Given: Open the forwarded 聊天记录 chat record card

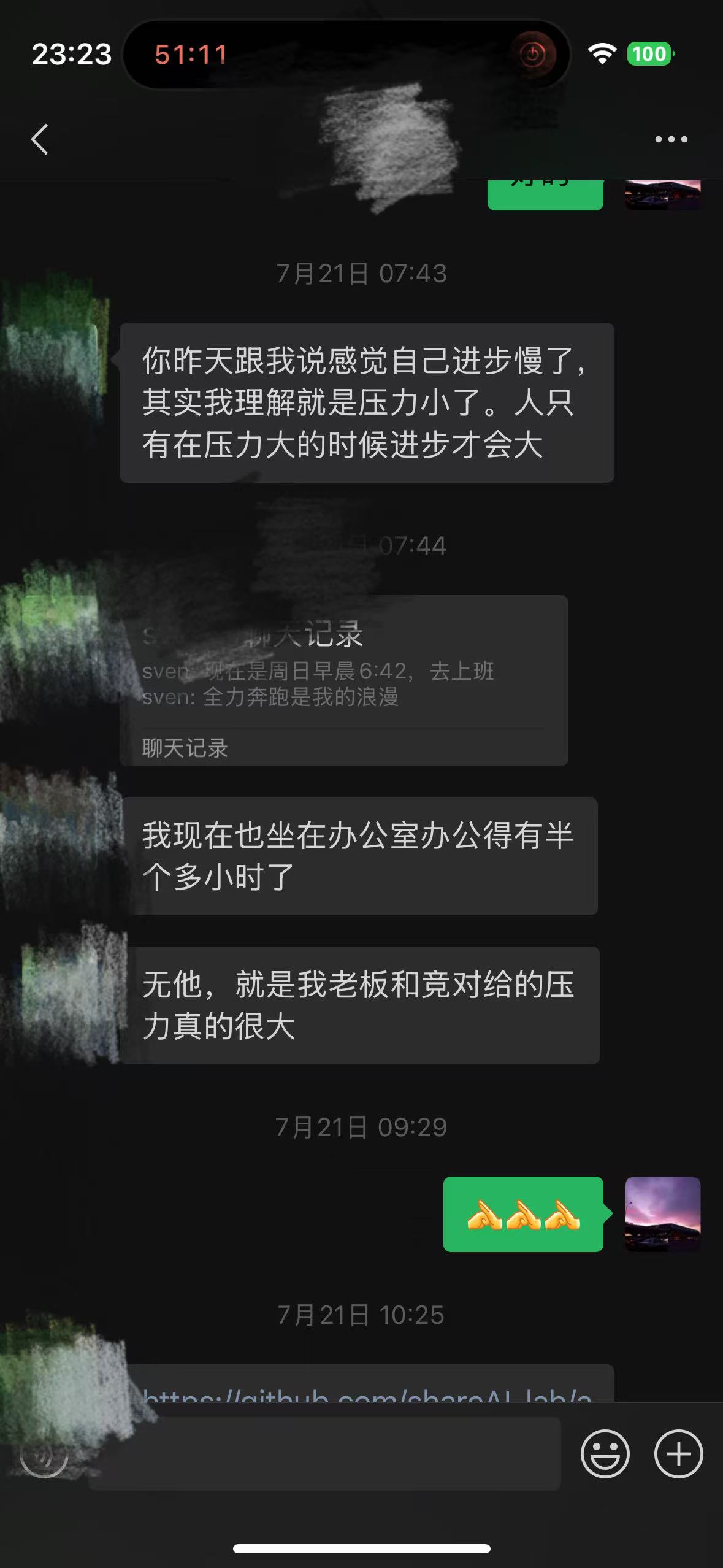Looking at the screenshot, I should point(343,681).
